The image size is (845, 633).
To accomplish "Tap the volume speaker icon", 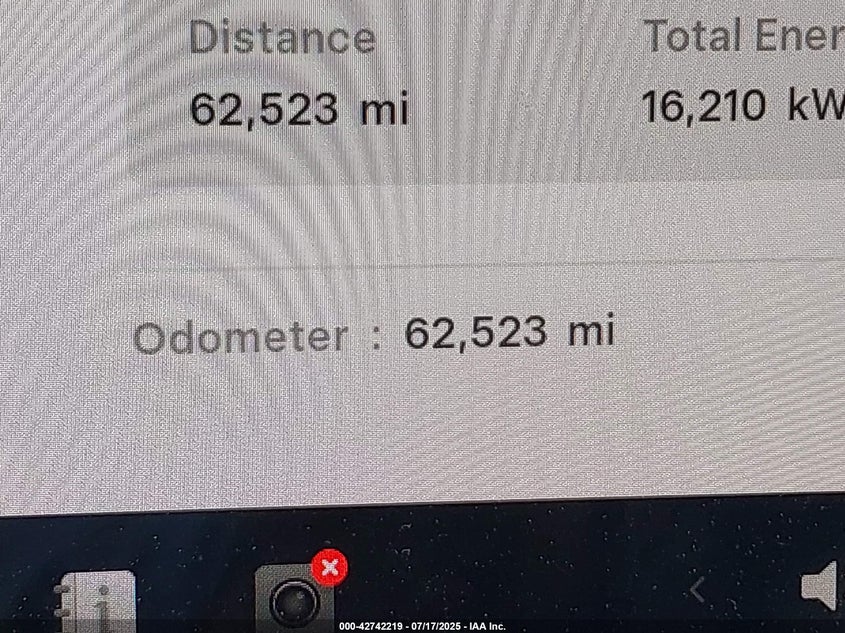I will point(822,588).
